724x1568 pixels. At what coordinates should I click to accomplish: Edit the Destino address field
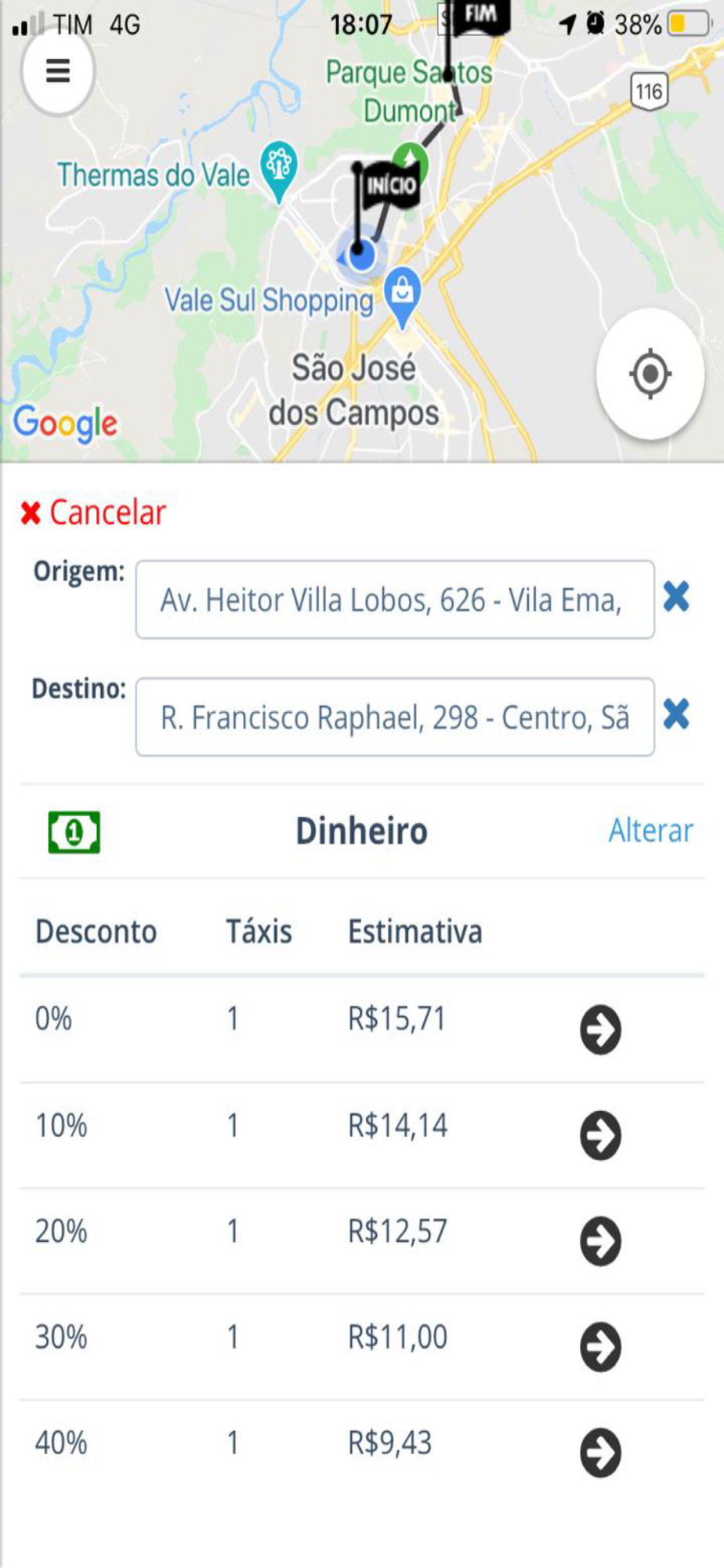pos(394,717)
